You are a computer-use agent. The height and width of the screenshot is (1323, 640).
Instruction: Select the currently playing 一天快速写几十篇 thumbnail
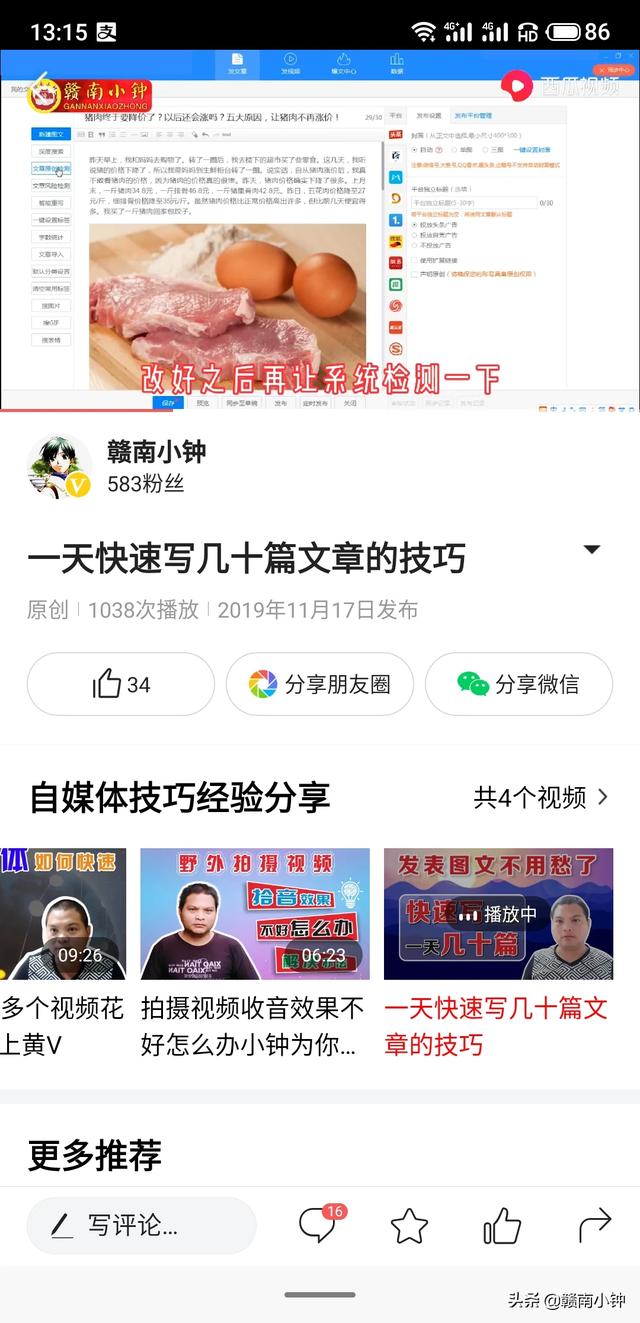(x=498, y=914)
